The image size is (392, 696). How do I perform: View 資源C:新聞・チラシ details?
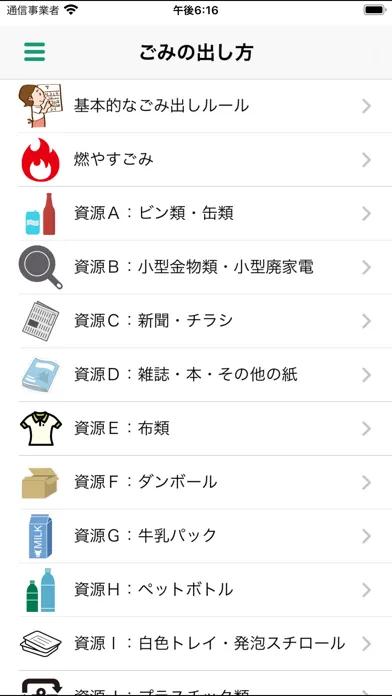196,321
